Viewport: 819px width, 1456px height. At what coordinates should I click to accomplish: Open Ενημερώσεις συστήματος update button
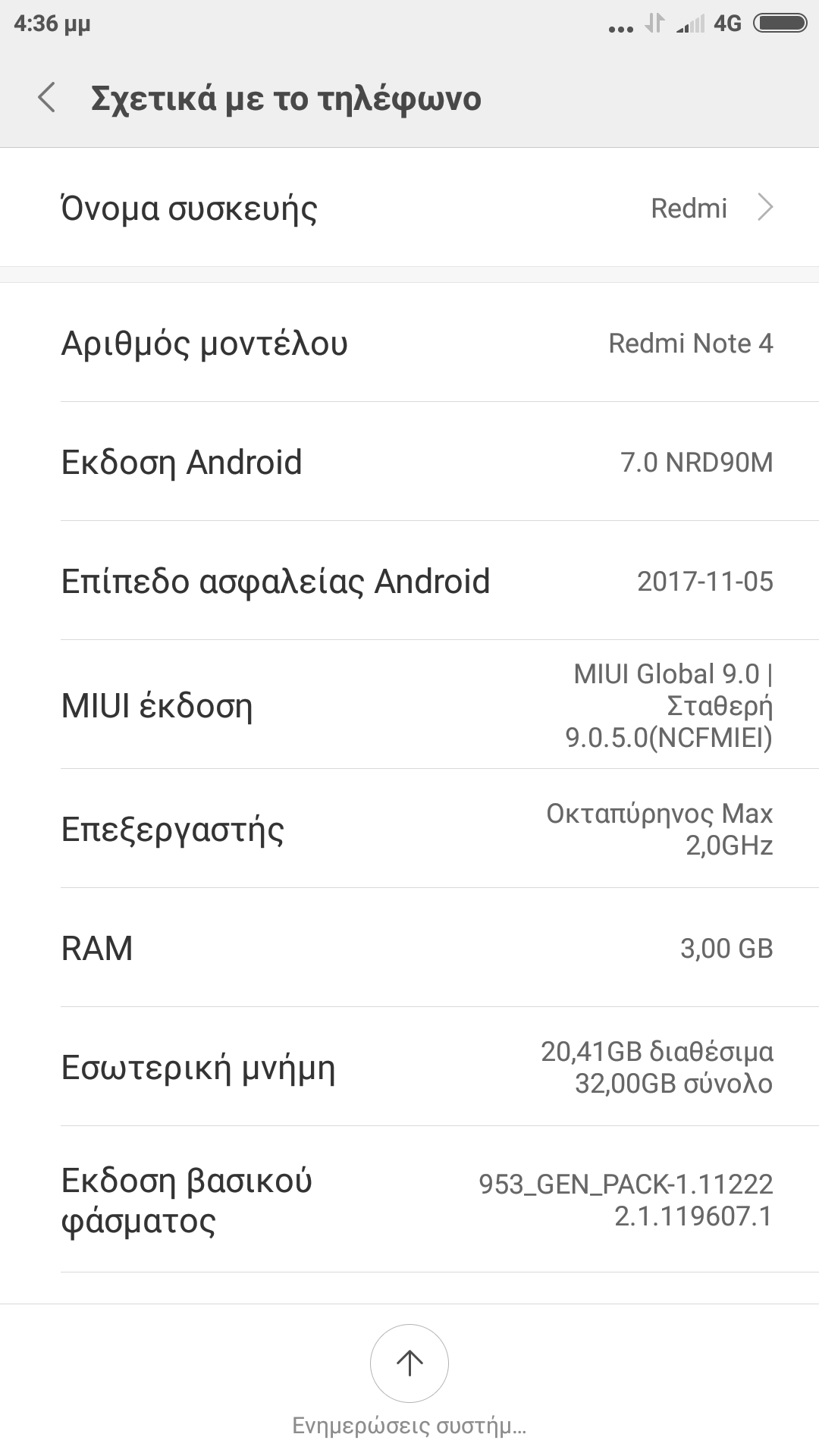click(x=409, y=1363)
